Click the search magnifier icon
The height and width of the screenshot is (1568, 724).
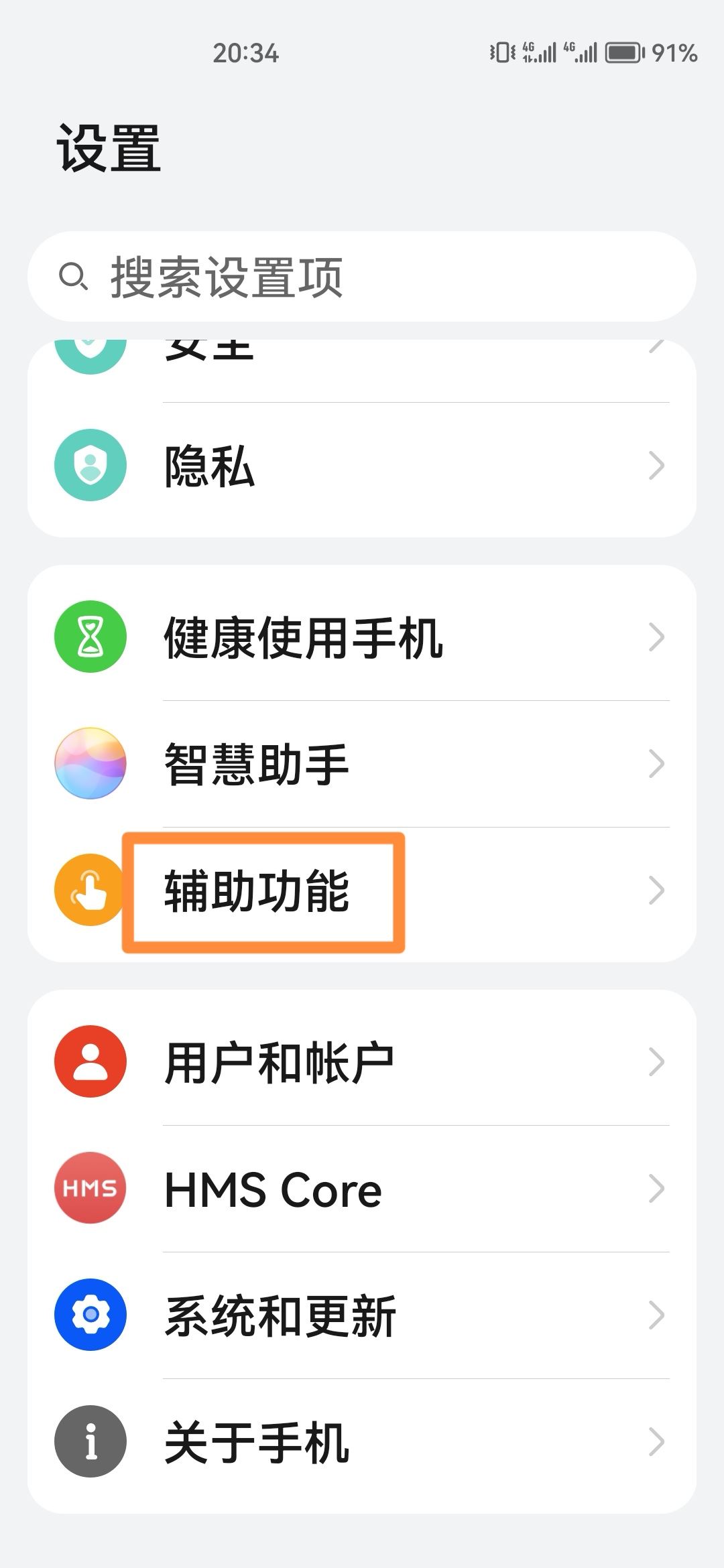click(x=75, y=277)
